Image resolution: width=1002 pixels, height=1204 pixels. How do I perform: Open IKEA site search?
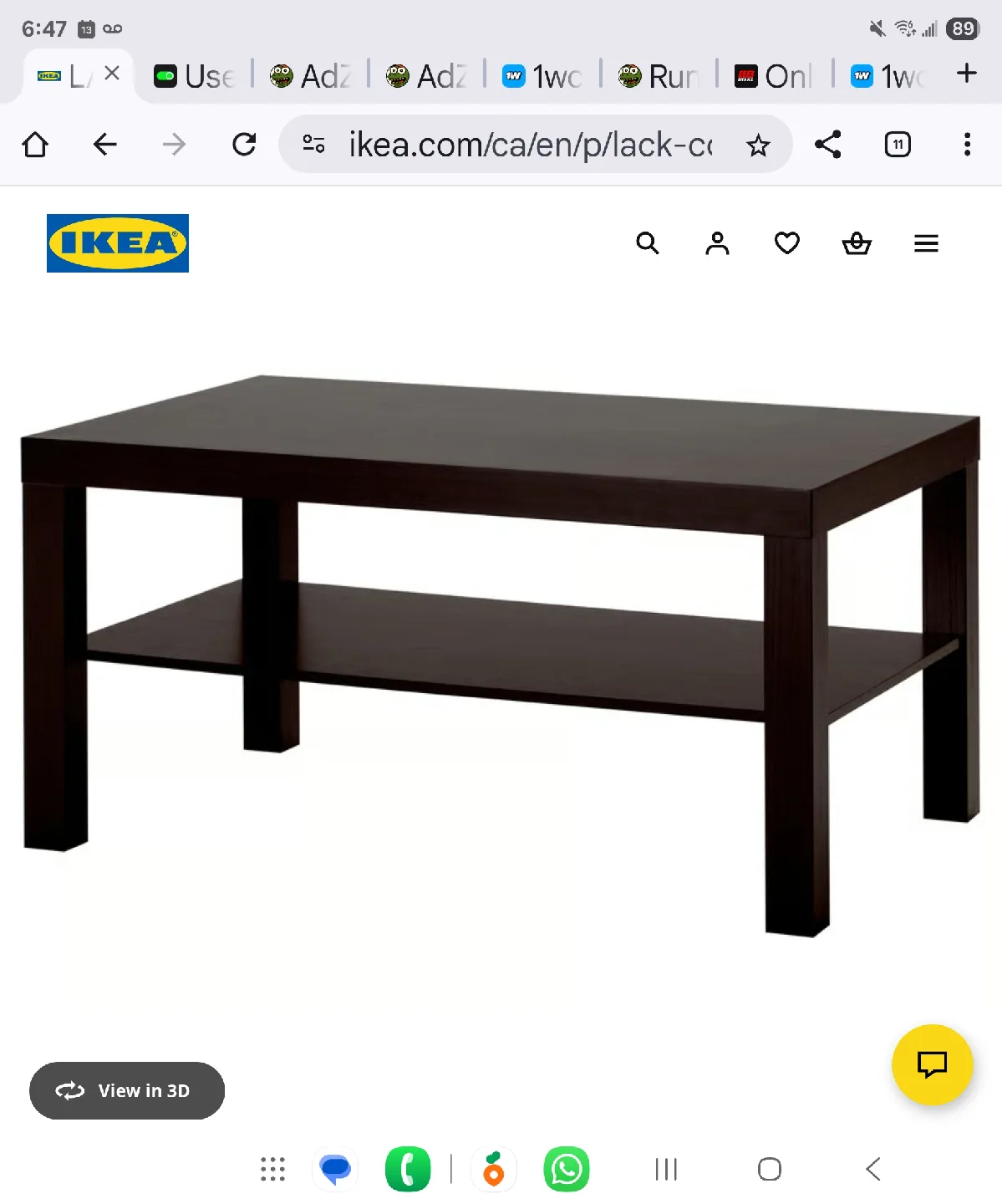tap(647, 243)
